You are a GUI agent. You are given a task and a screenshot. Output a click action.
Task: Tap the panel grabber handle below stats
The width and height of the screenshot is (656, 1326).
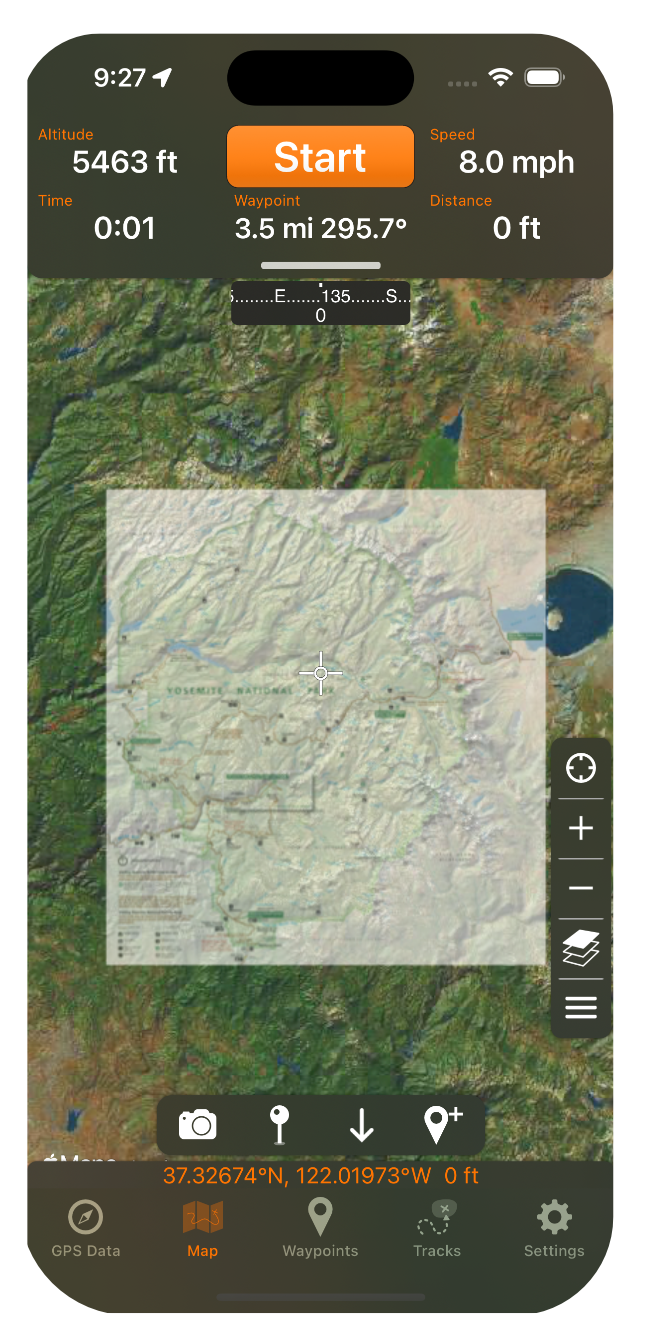pos(320,266)
